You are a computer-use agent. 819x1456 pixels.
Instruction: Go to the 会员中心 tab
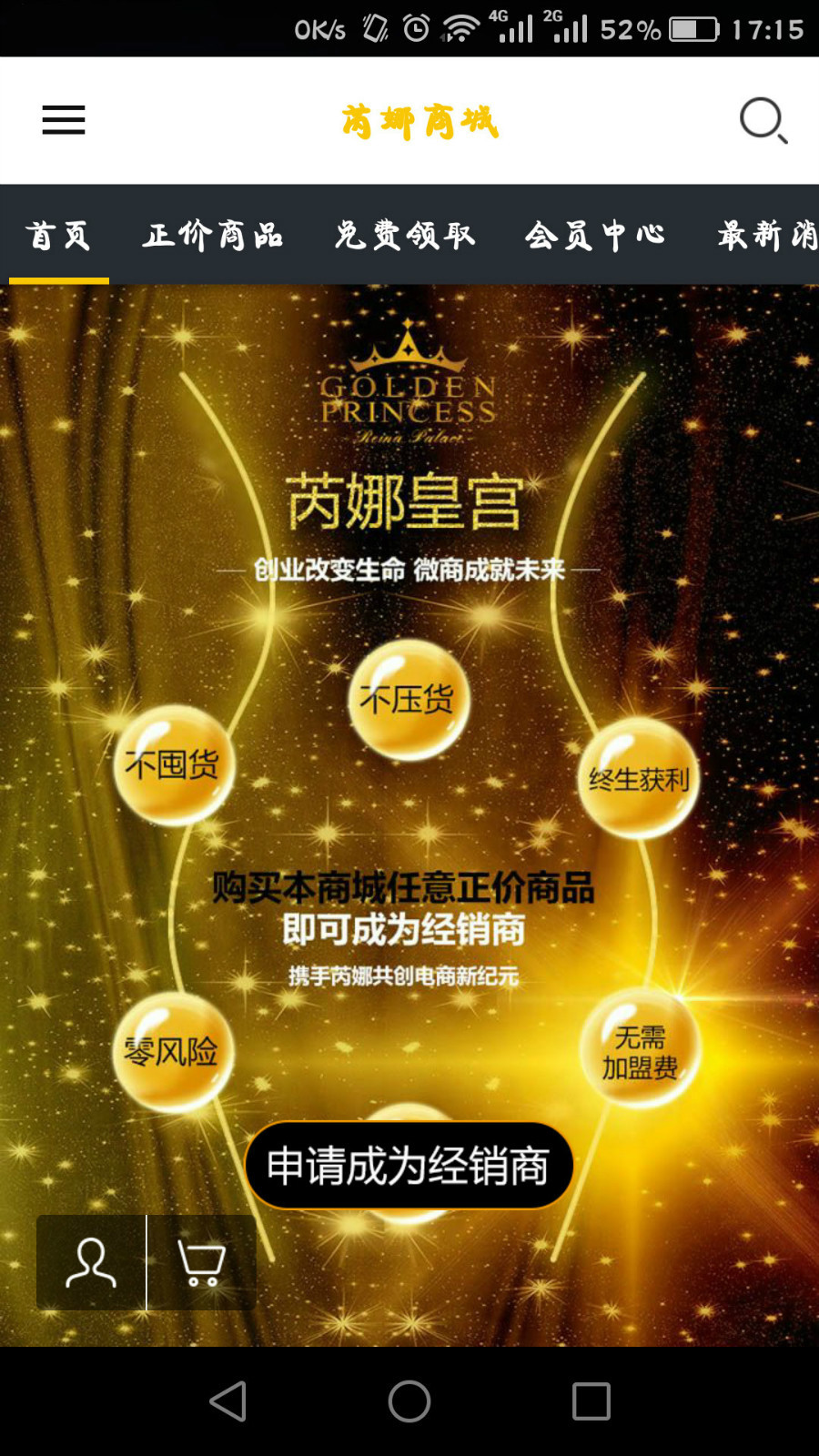[595, 236]
